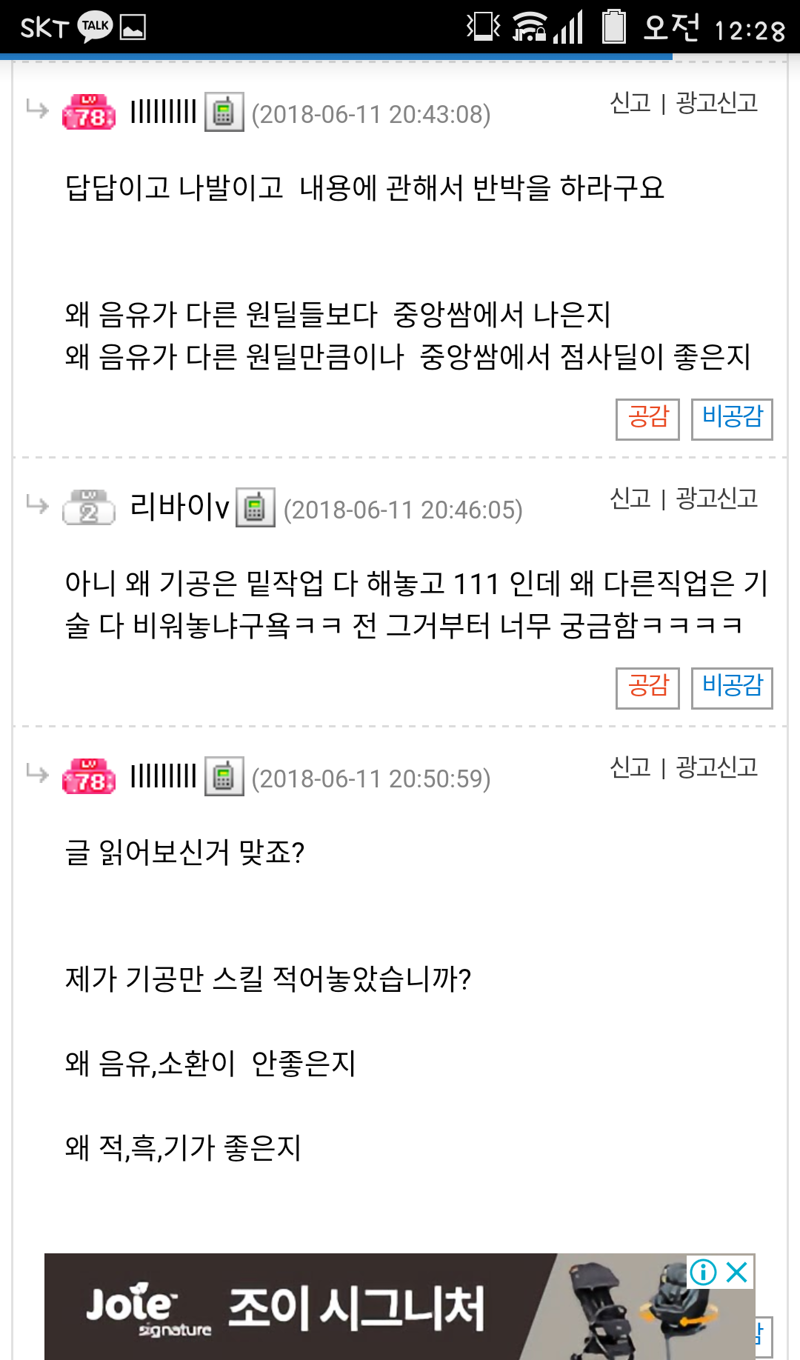The image size is (800, 1360).
Task: Report the 20:43:08 comment with 신고
Action: 630,103
